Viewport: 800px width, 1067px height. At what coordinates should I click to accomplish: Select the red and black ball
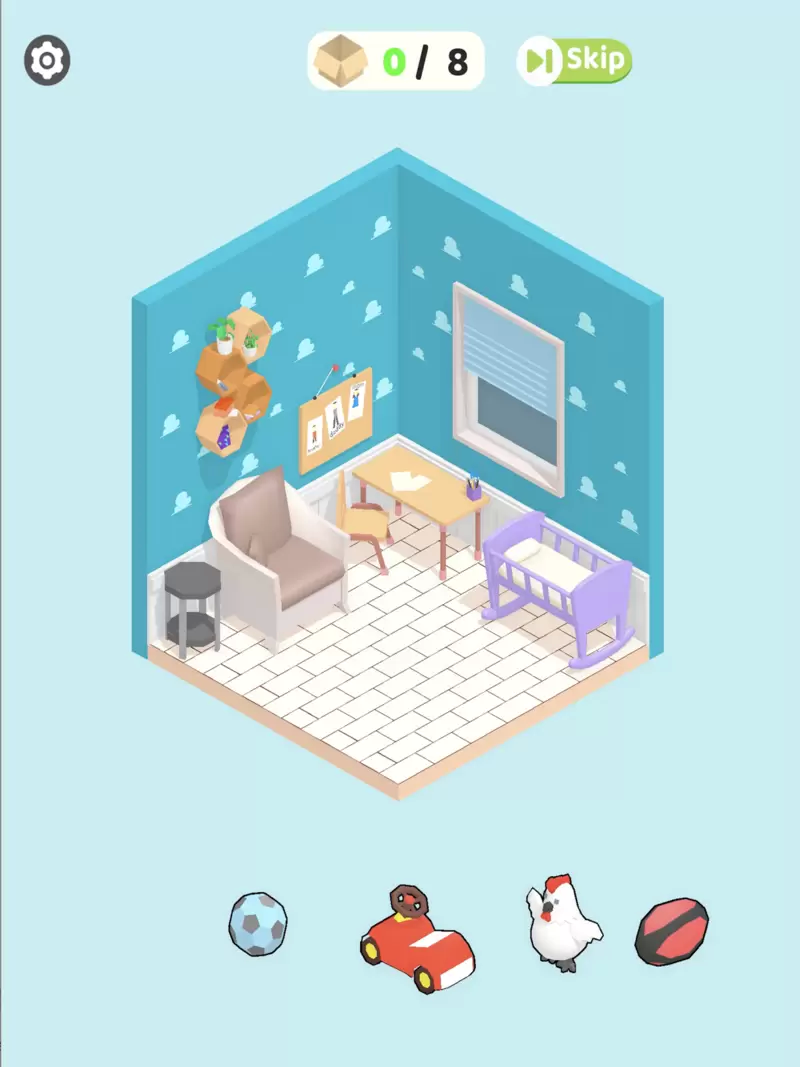pyautogui.click(x=672, y=932)
